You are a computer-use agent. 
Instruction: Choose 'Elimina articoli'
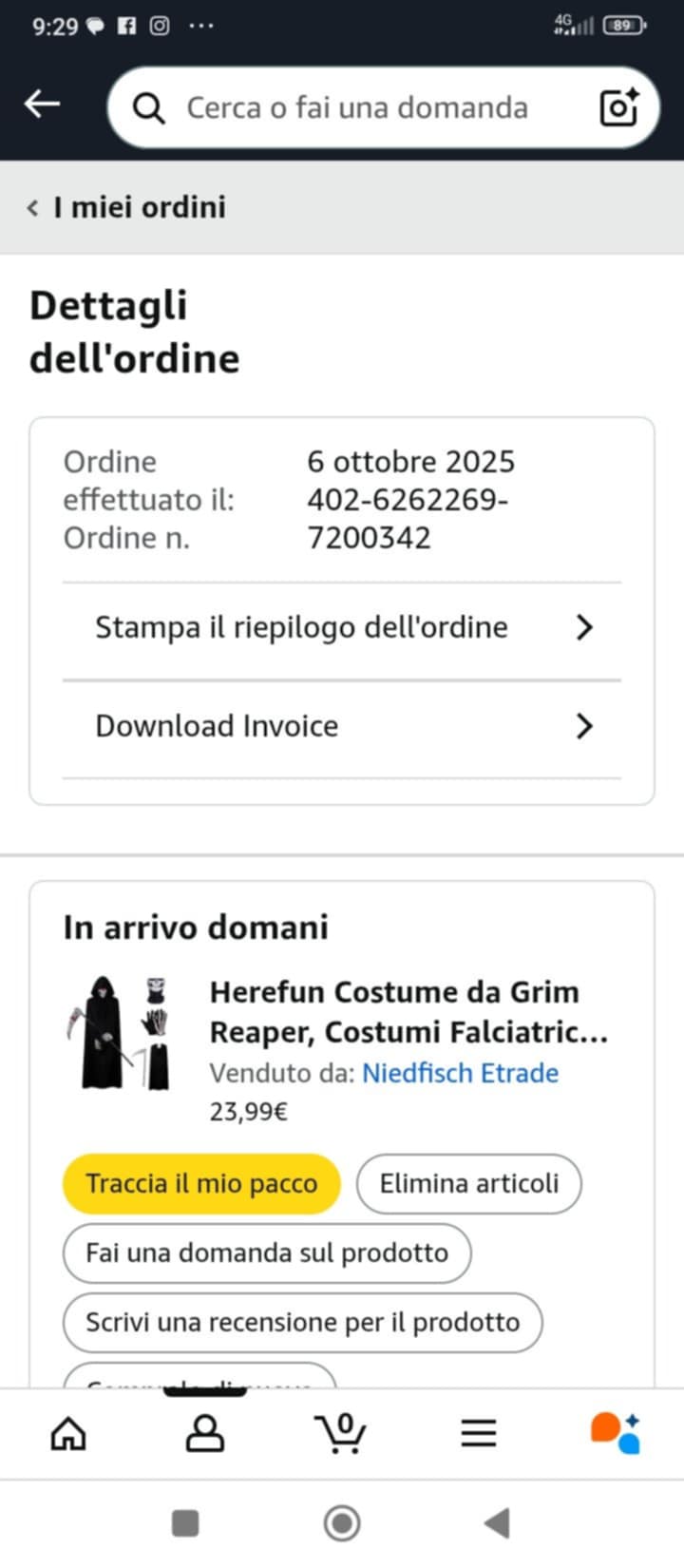coord(469,1184)
